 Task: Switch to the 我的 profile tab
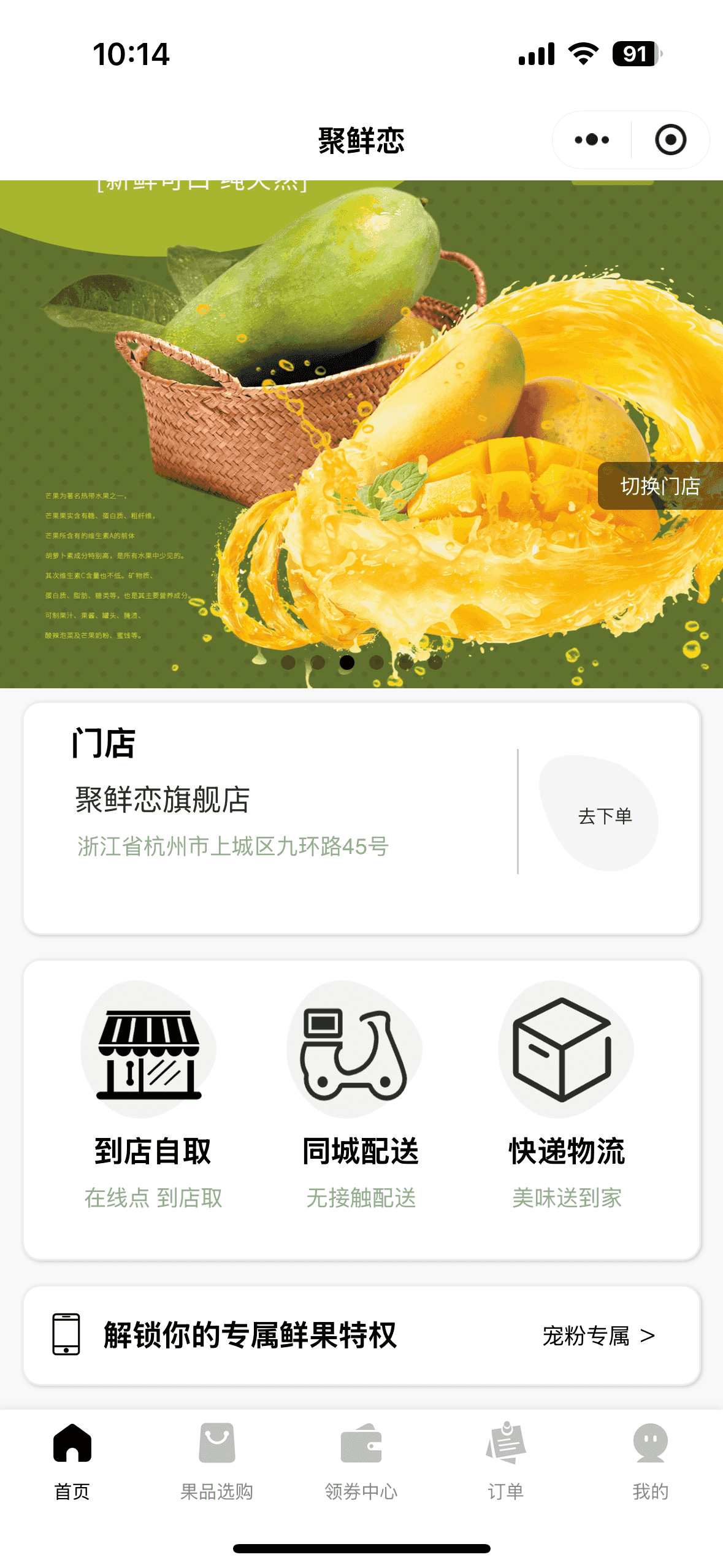pyautogui.click(x=650, y=1461)
